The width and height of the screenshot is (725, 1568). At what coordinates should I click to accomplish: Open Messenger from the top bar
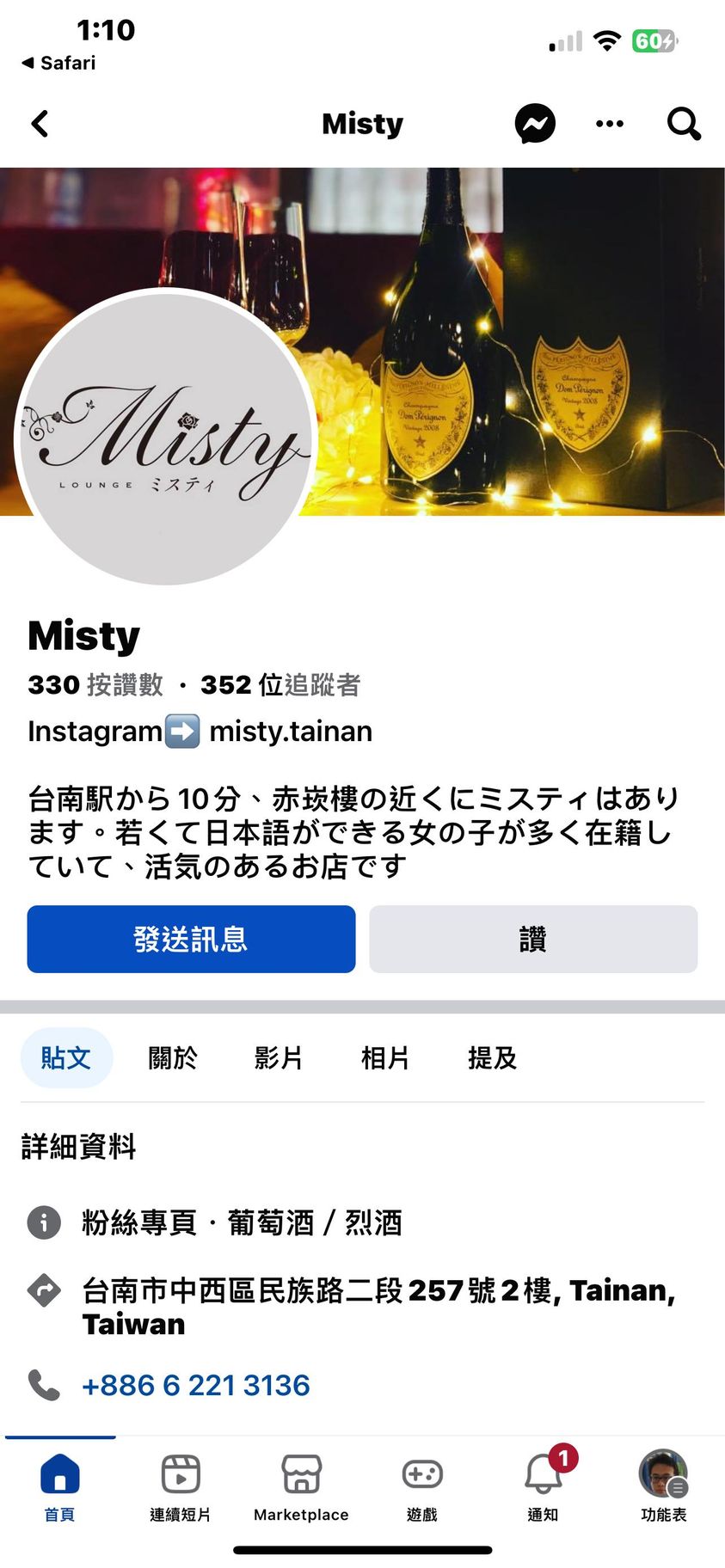(x=535, y=124)
